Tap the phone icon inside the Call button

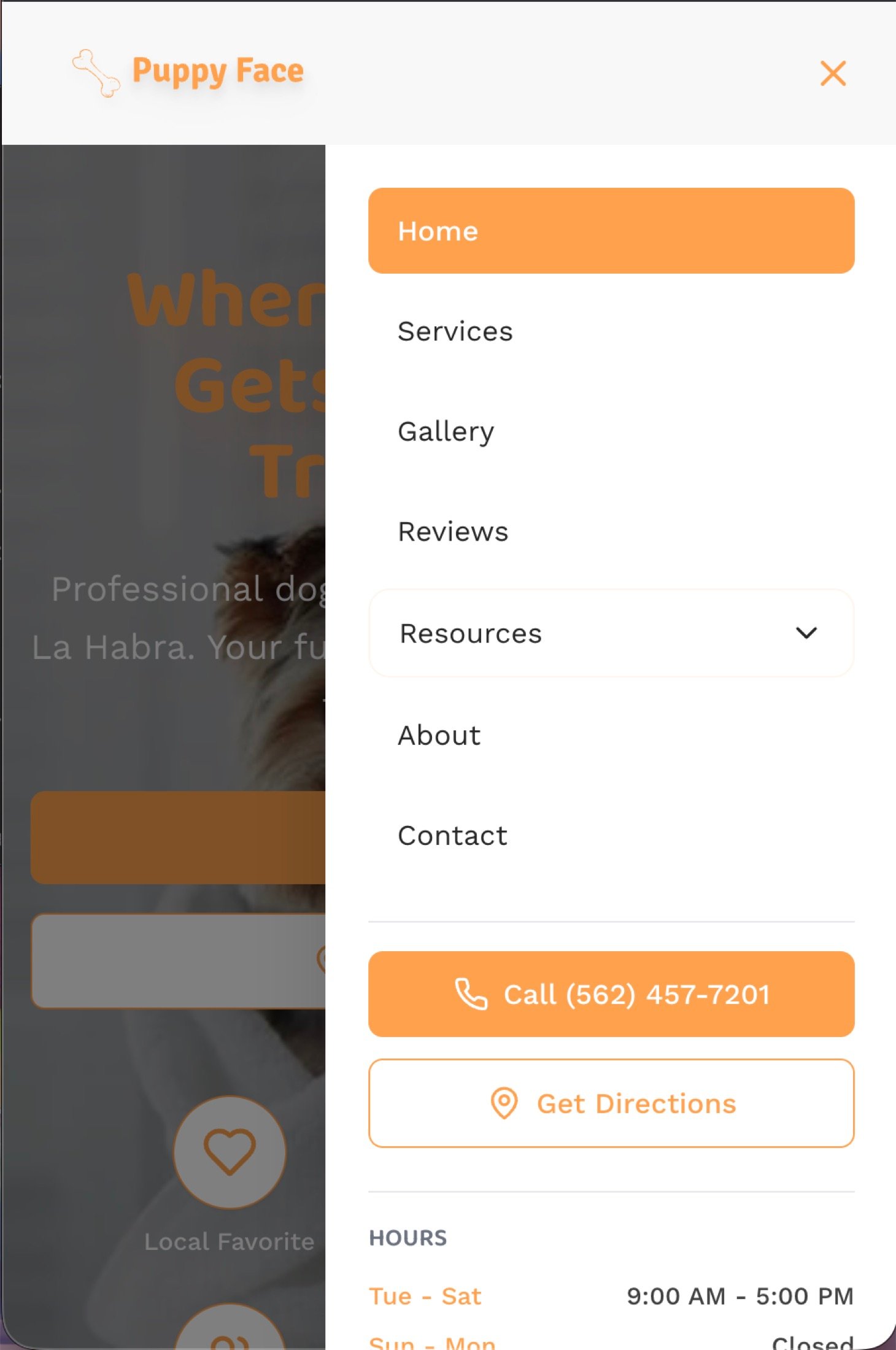click(469, 994)
